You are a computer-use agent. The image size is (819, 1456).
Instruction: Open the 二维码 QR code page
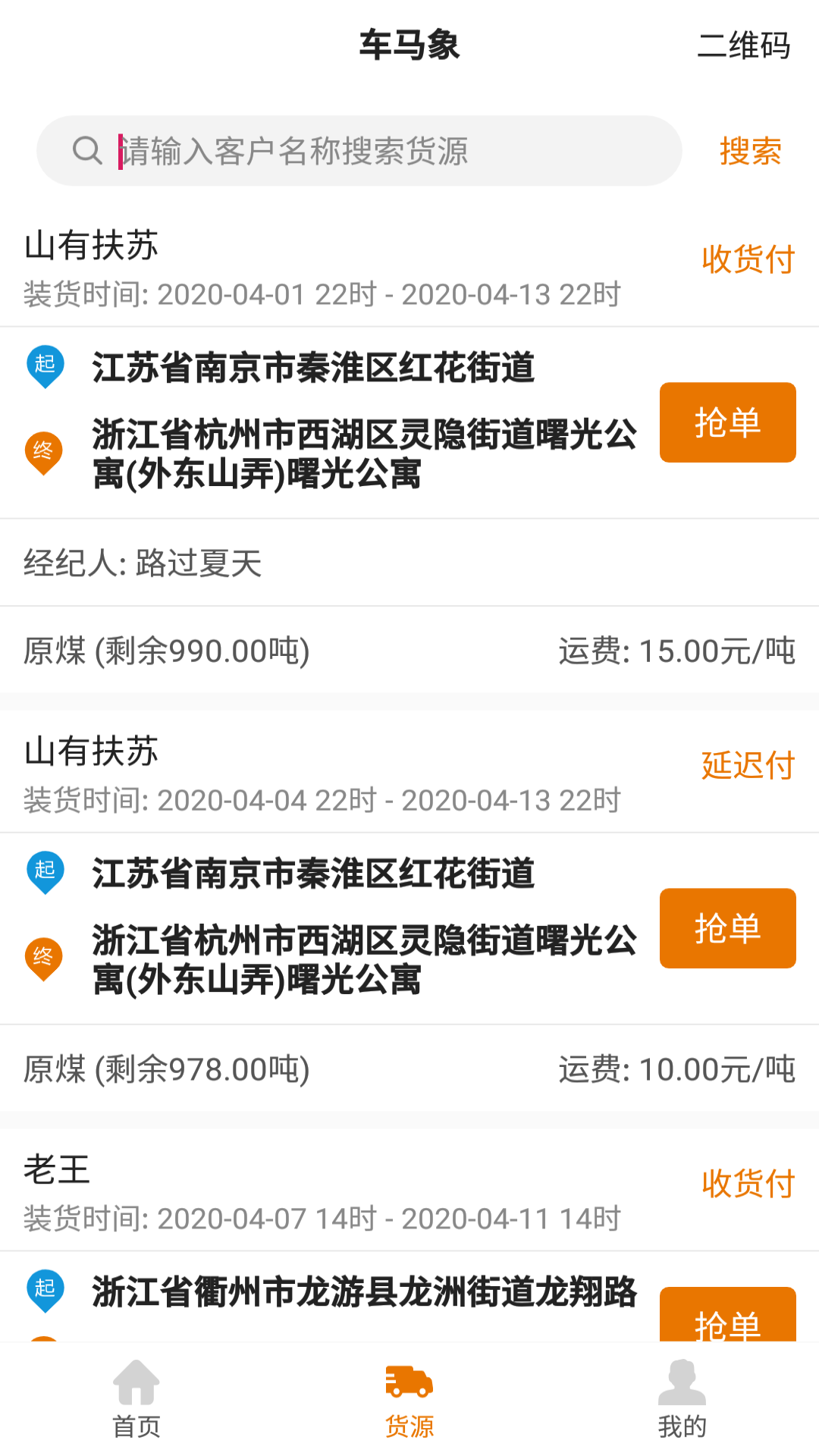[x=745, y=47]
